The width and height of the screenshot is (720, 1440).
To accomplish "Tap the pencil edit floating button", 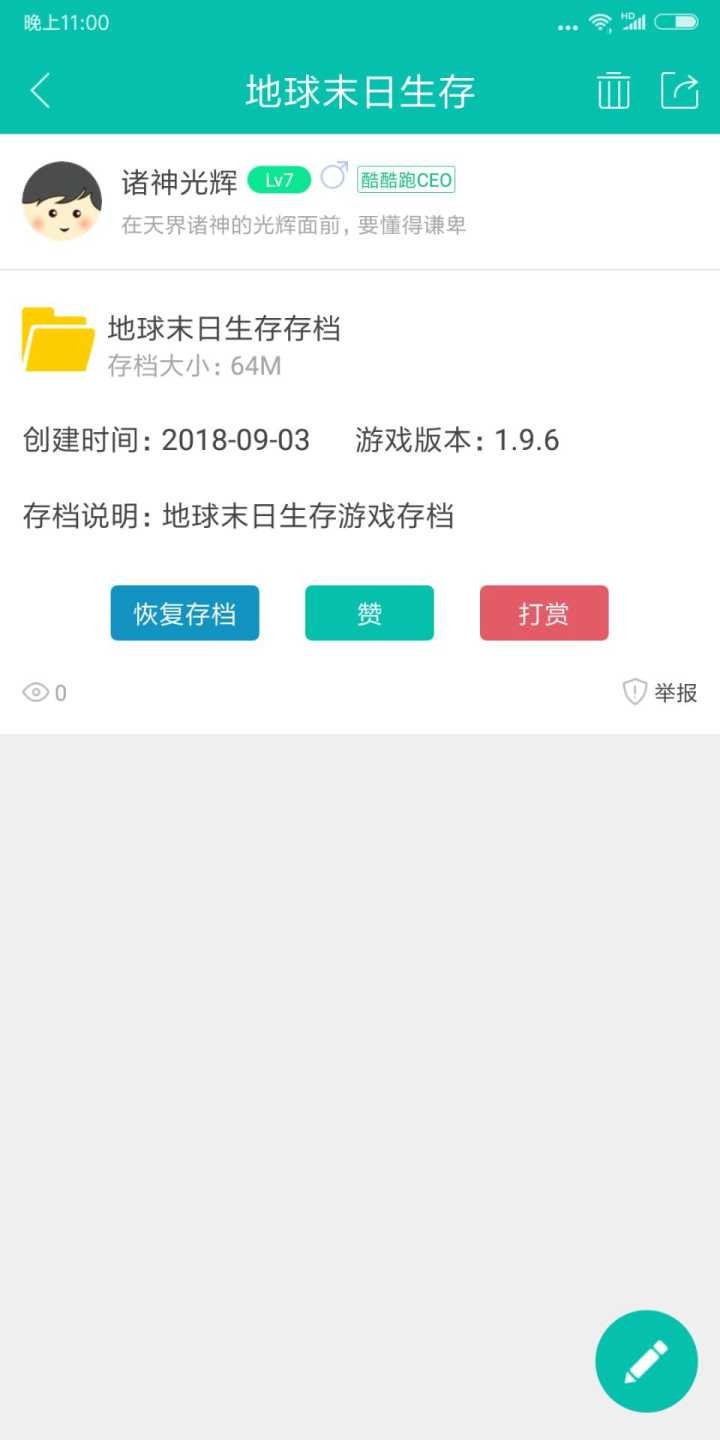I will (x=645, y=1360).
